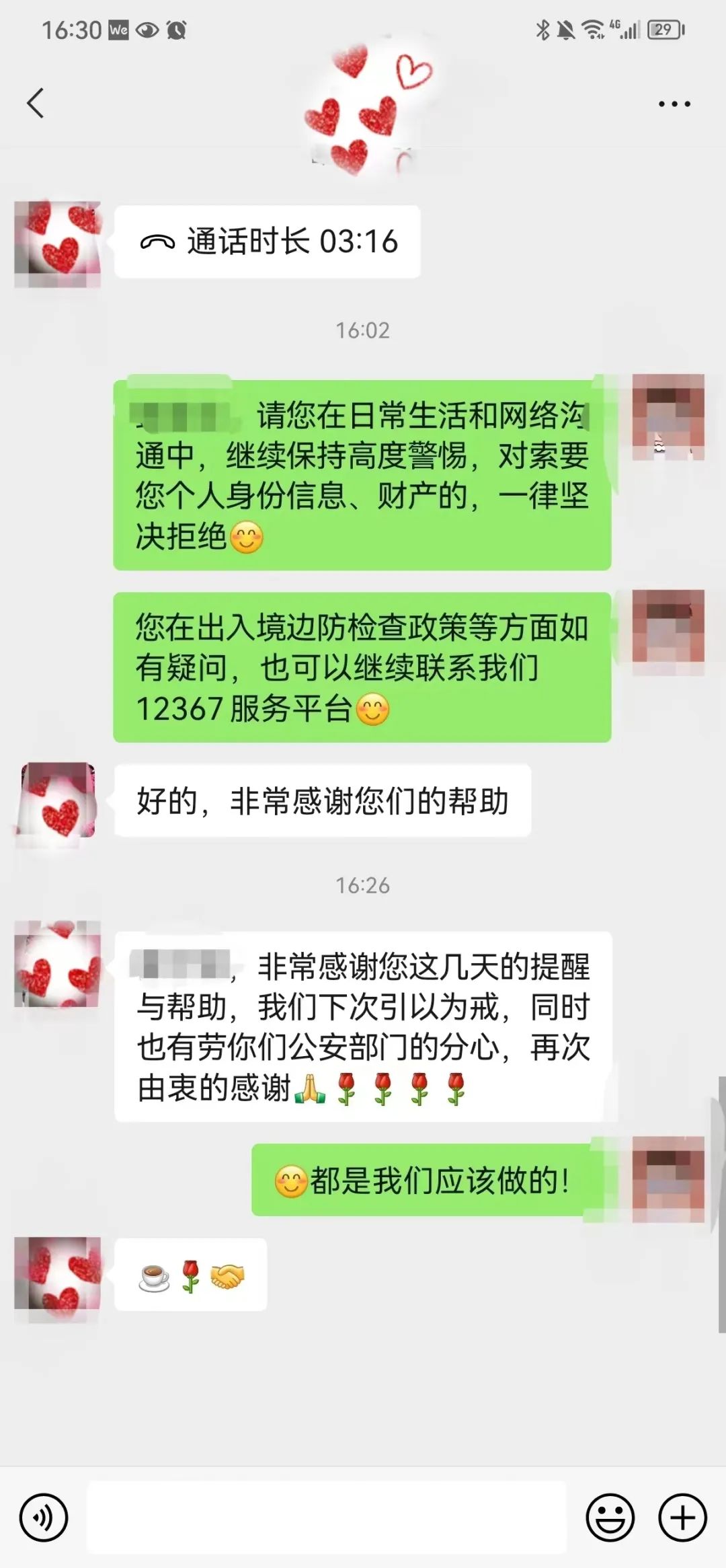Go back to the chat list
Viewport: 726px width, 1568px height.
[36, 104]
